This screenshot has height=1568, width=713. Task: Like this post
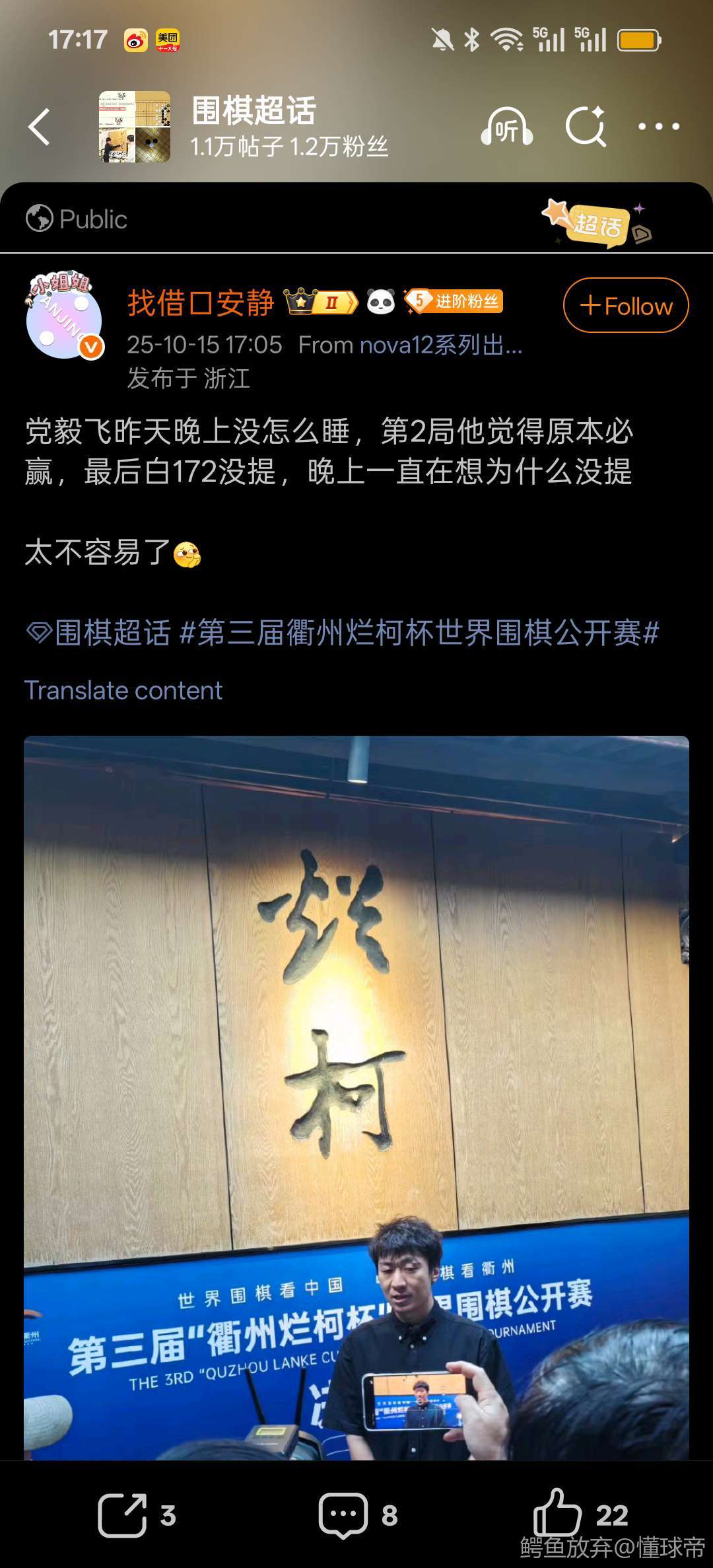pos(580,1514)
